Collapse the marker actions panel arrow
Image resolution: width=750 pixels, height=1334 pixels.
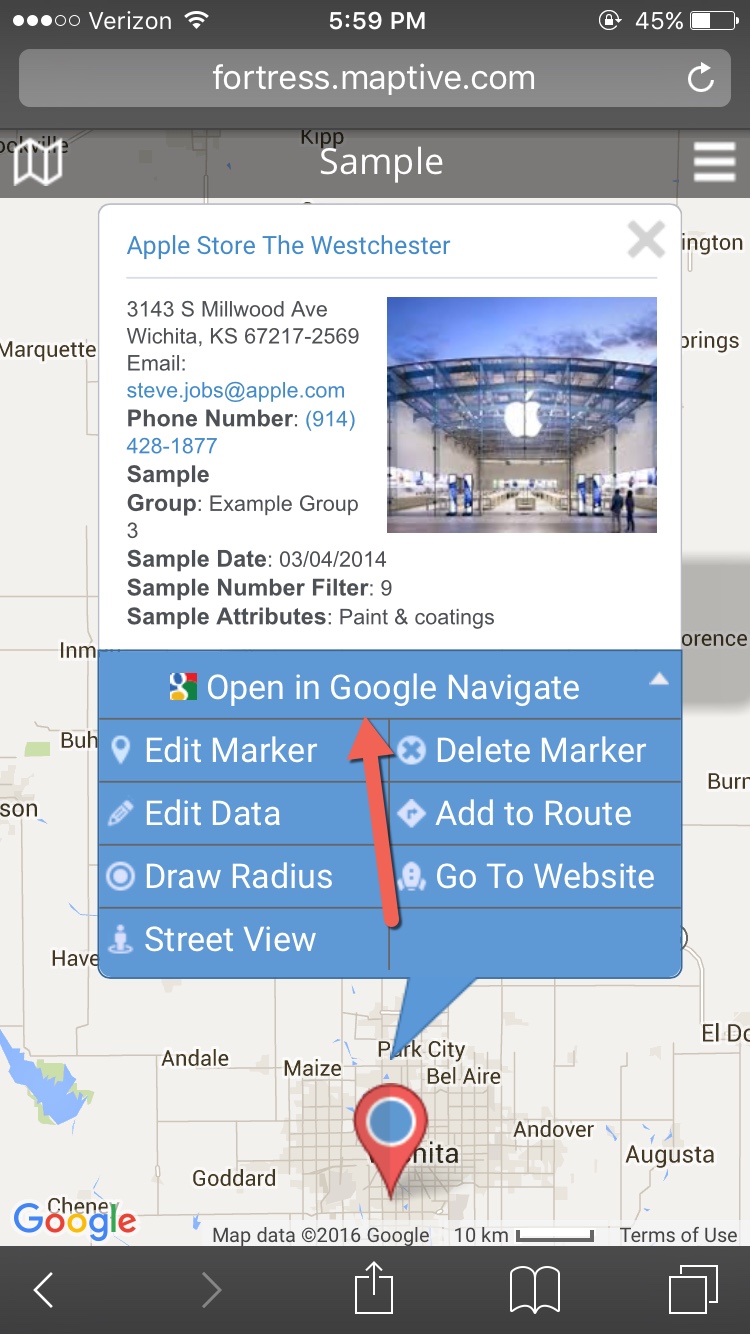coord(658,680)
